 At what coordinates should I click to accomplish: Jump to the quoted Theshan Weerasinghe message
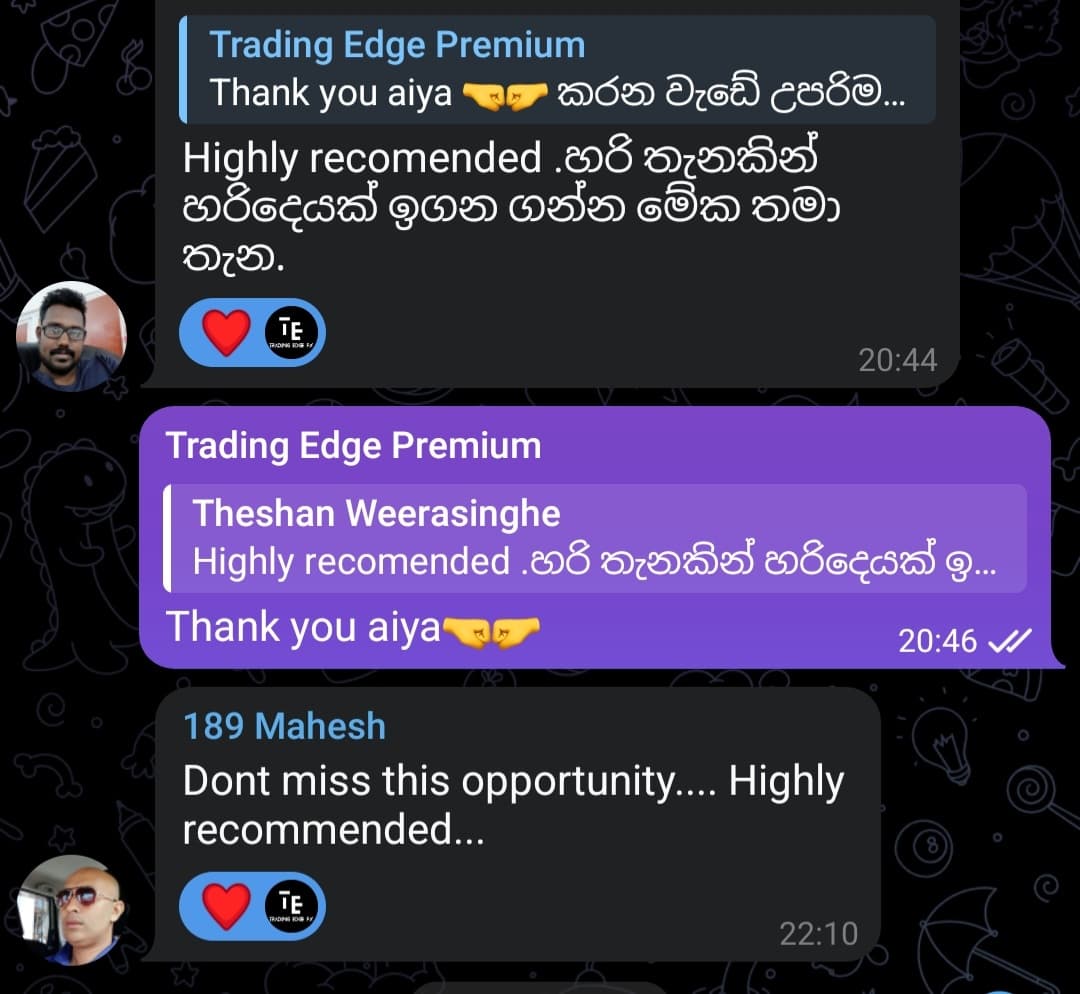[x=595, y=538]
